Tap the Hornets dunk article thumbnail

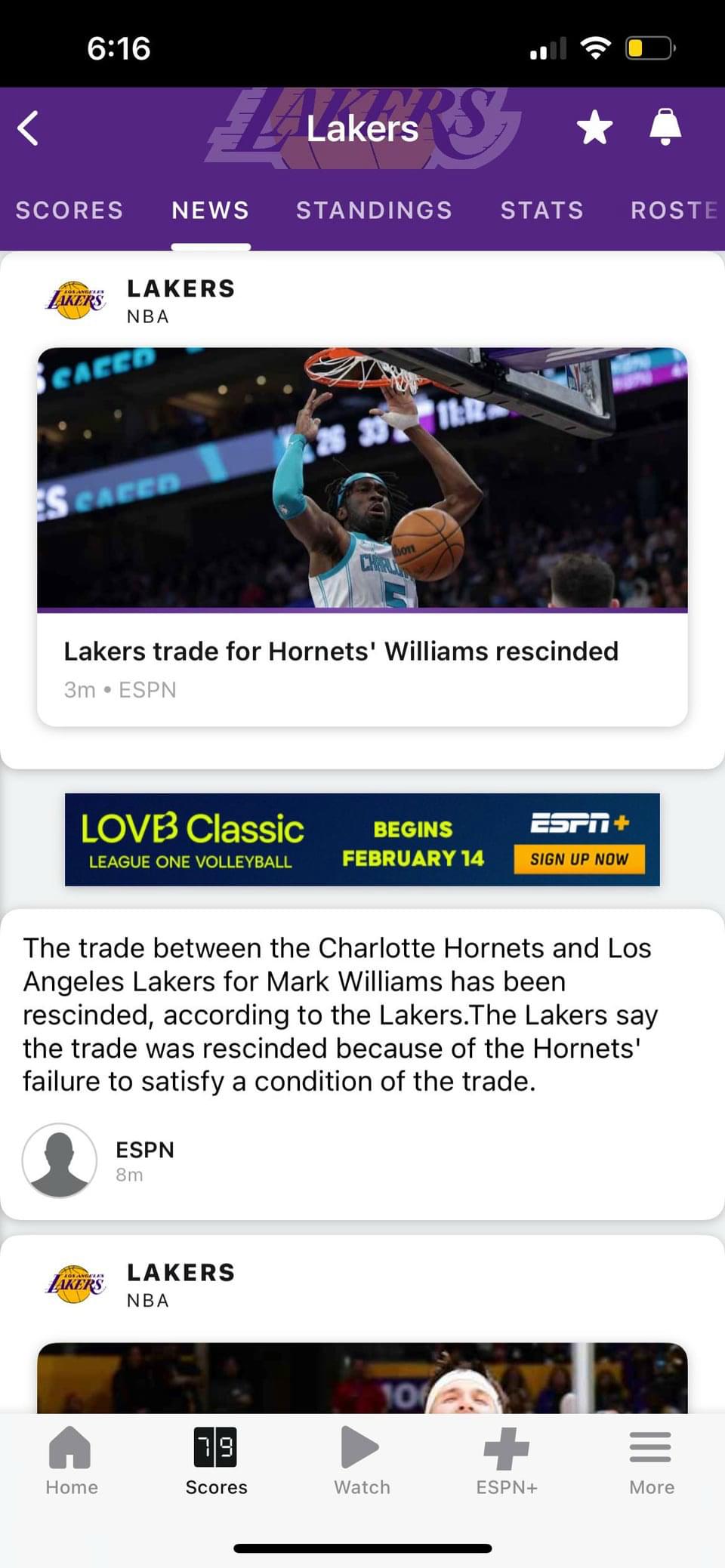click(x=362, y=476)
